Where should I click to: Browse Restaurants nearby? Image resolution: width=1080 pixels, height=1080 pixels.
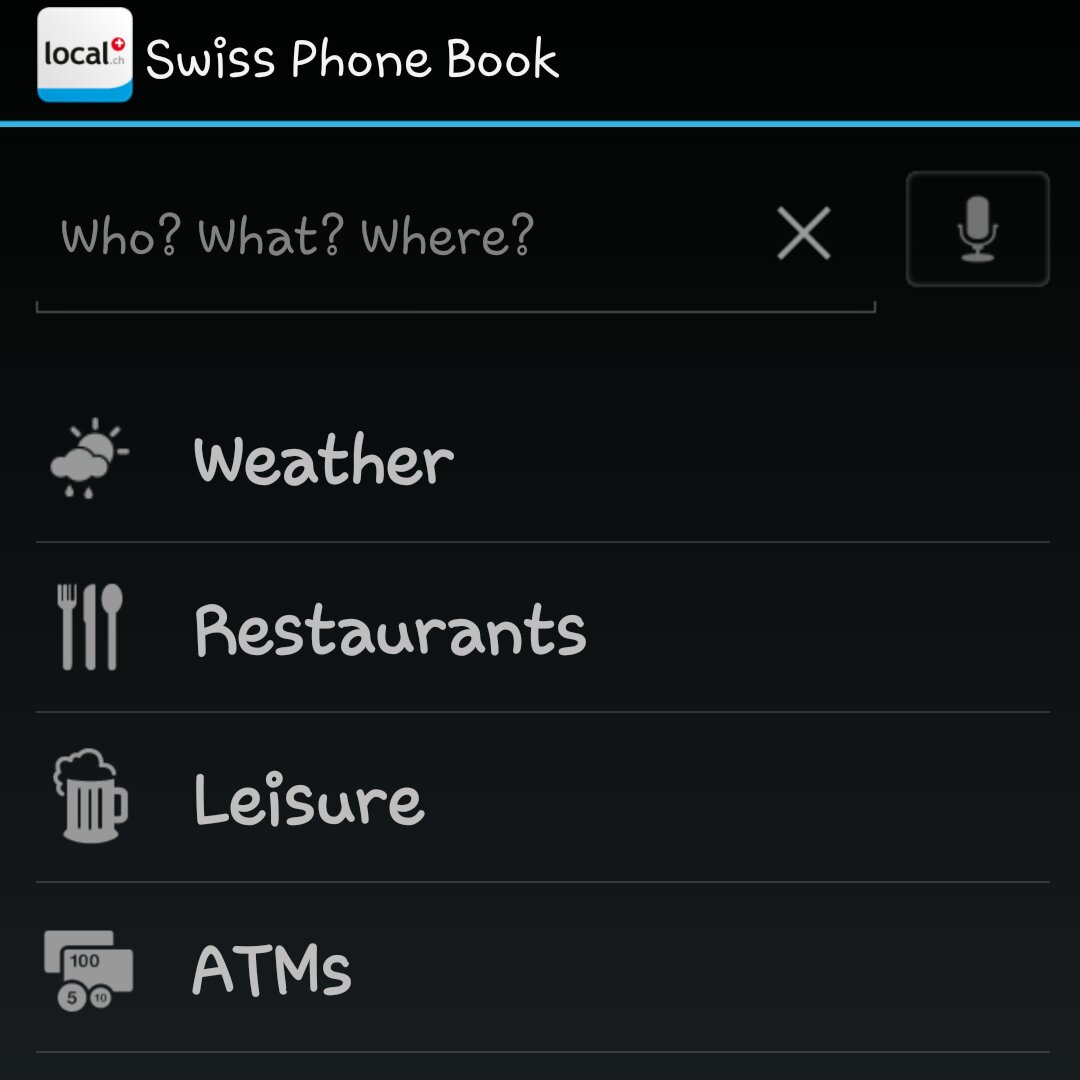point(540,629)
